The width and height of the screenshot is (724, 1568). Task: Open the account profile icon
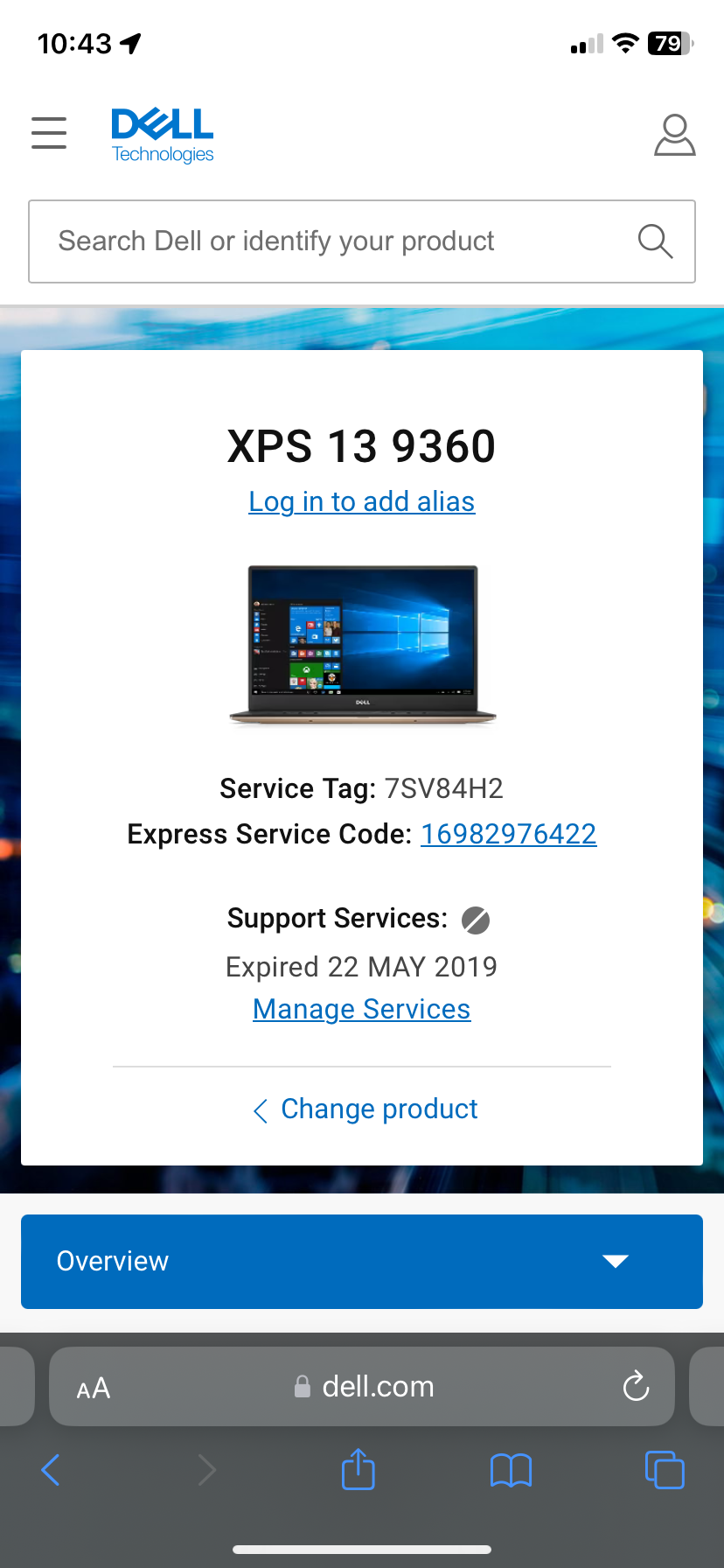[674, 135]
